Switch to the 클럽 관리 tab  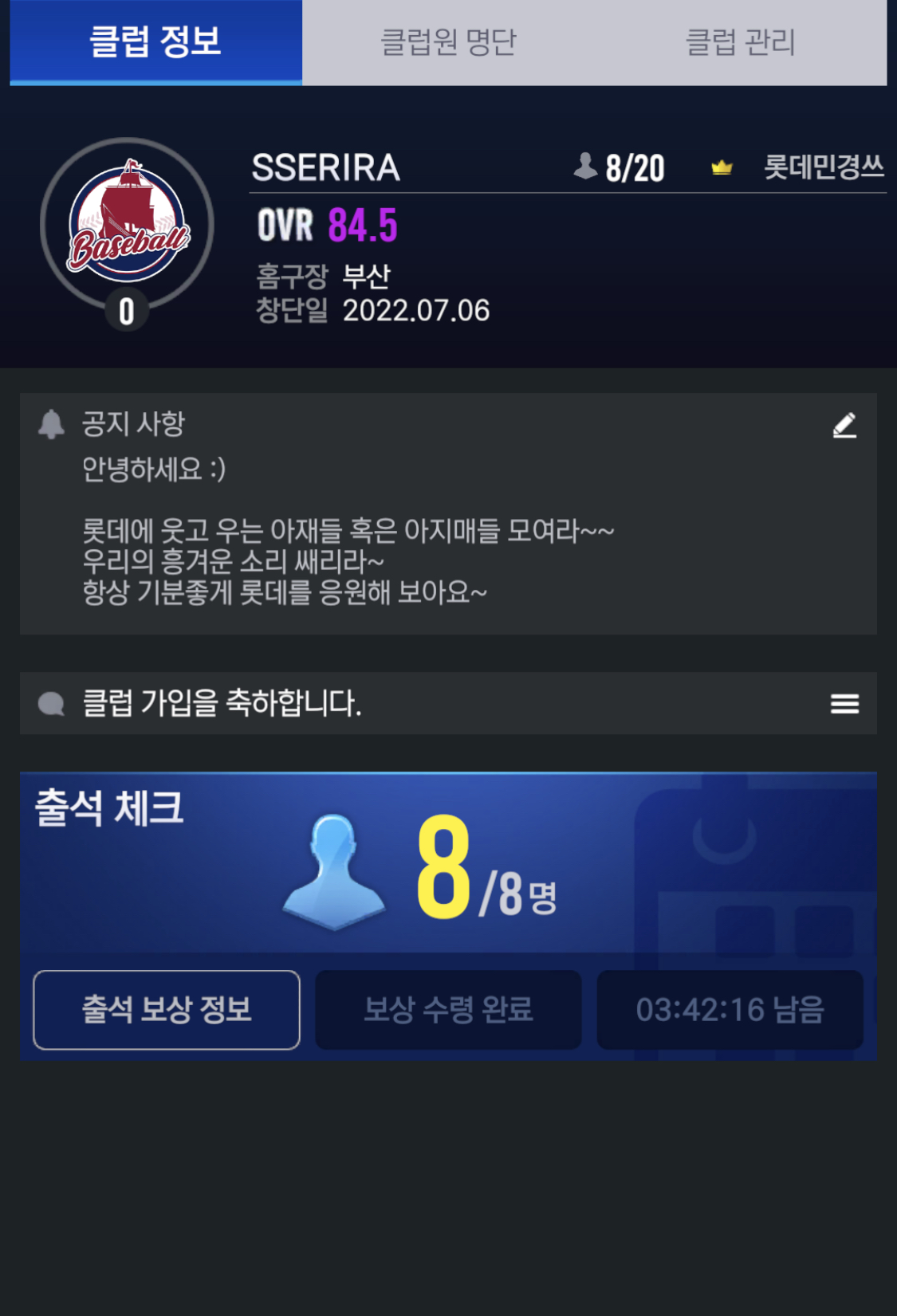[741, 42]
